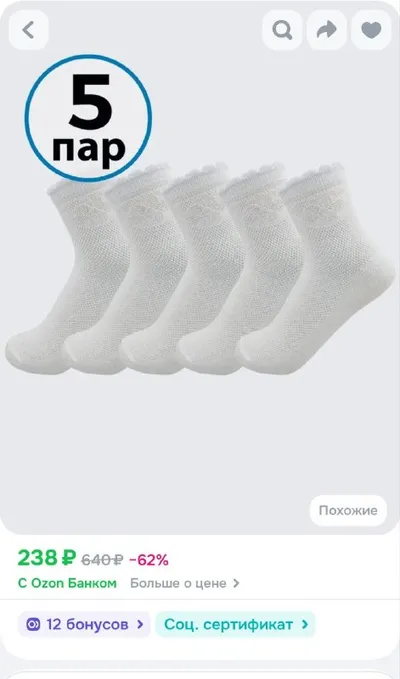This screenshot has height=679, width=400.
Task: Share this socks product
Action: (x=327, y=30)
